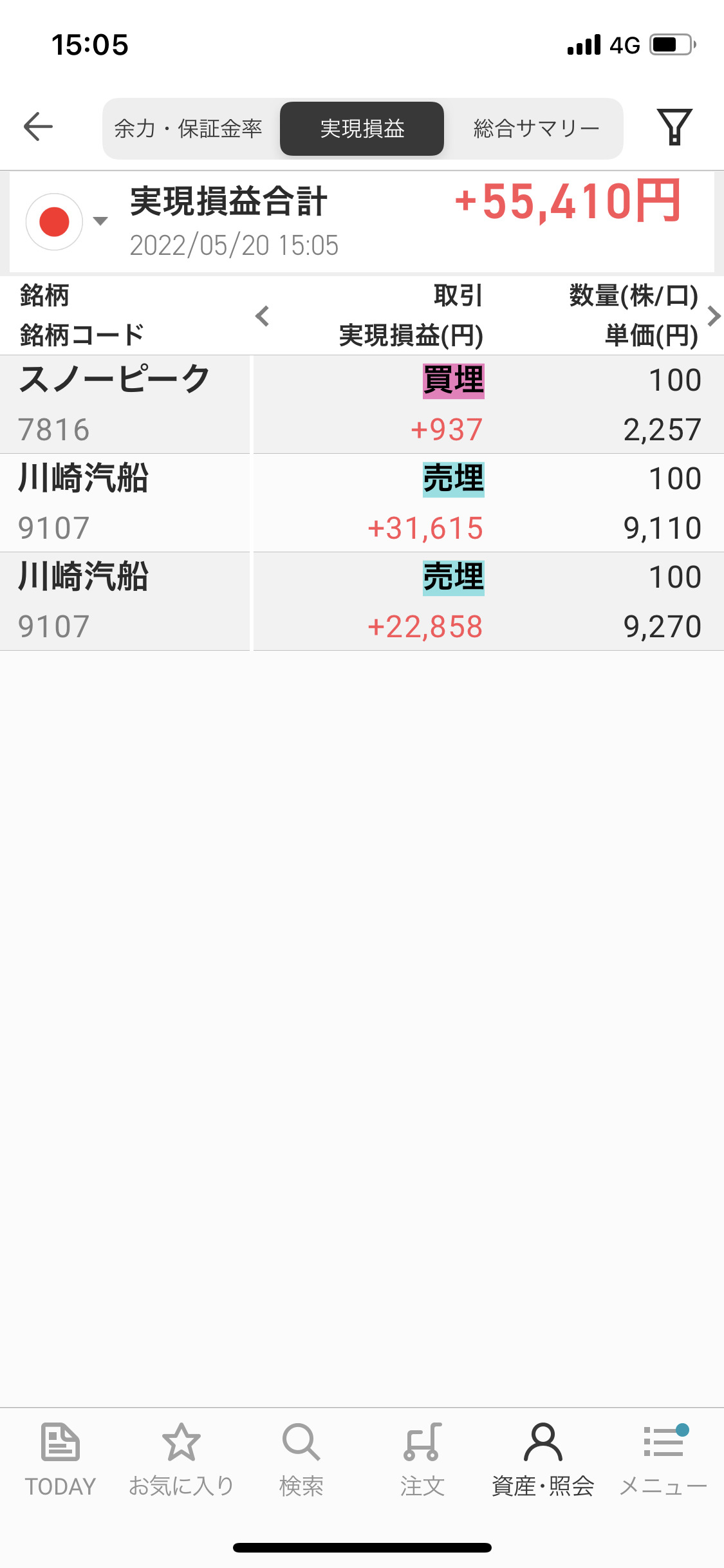Open the 注文 order tab

pyautogui.click(x=422, y=1460)
